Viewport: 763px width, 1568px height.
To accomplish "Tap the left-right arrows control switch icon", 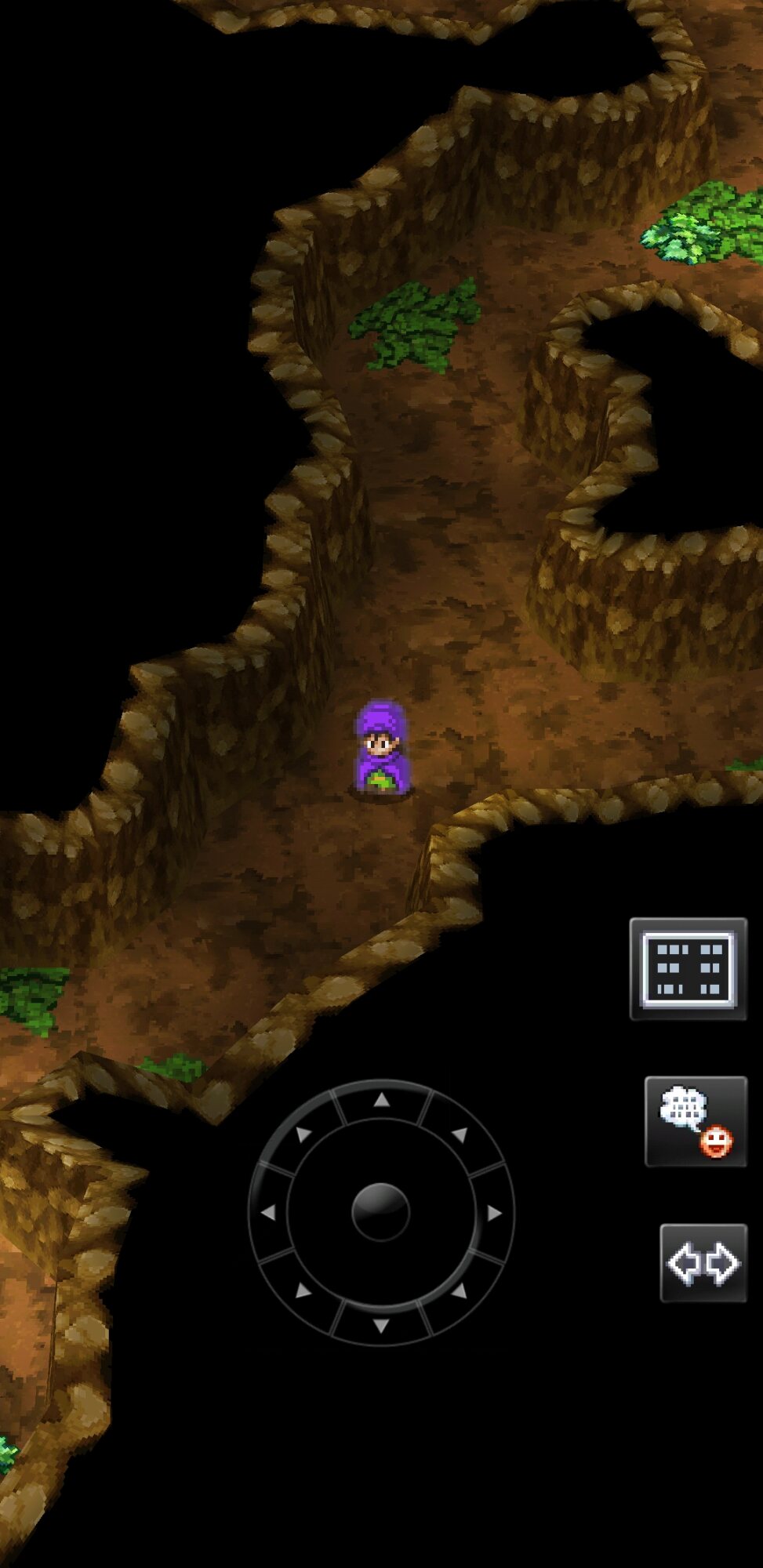I will point(703,1263).
